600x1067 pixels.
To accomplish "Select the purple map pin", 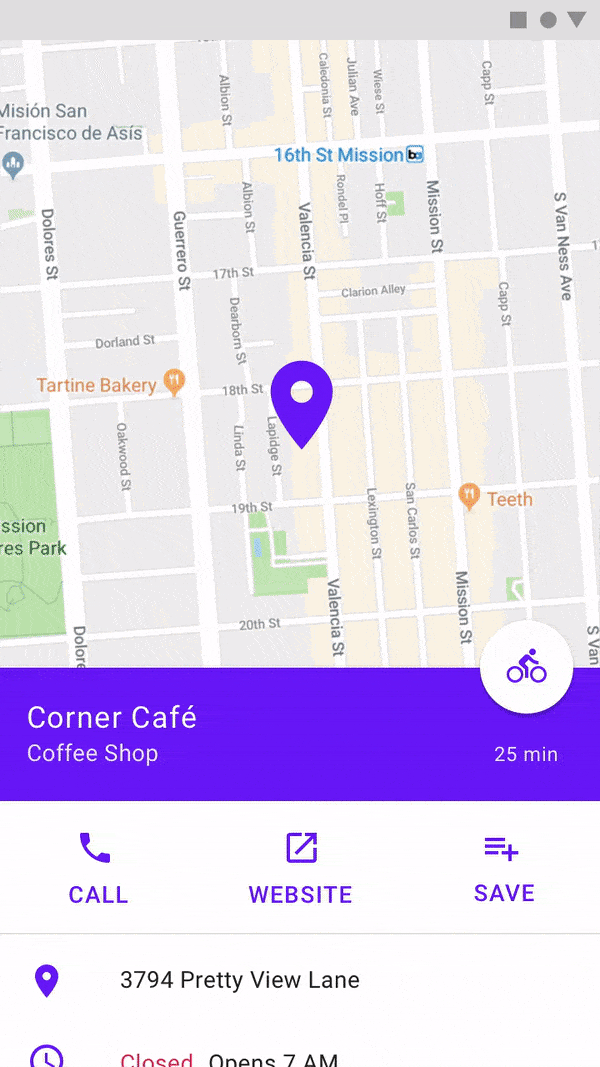I will tap(301, 404).
